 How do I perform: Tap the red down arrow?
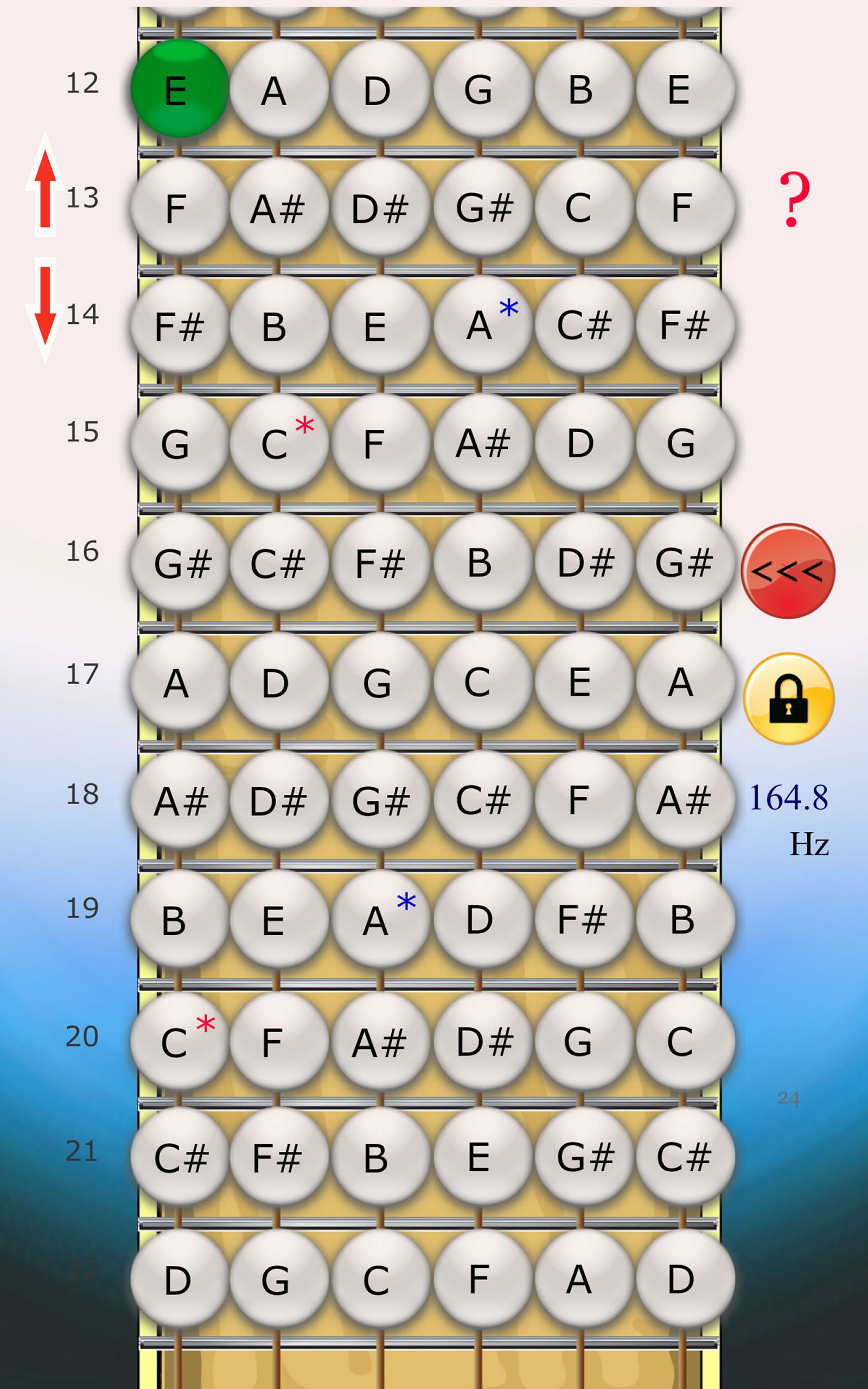[45, 309]
